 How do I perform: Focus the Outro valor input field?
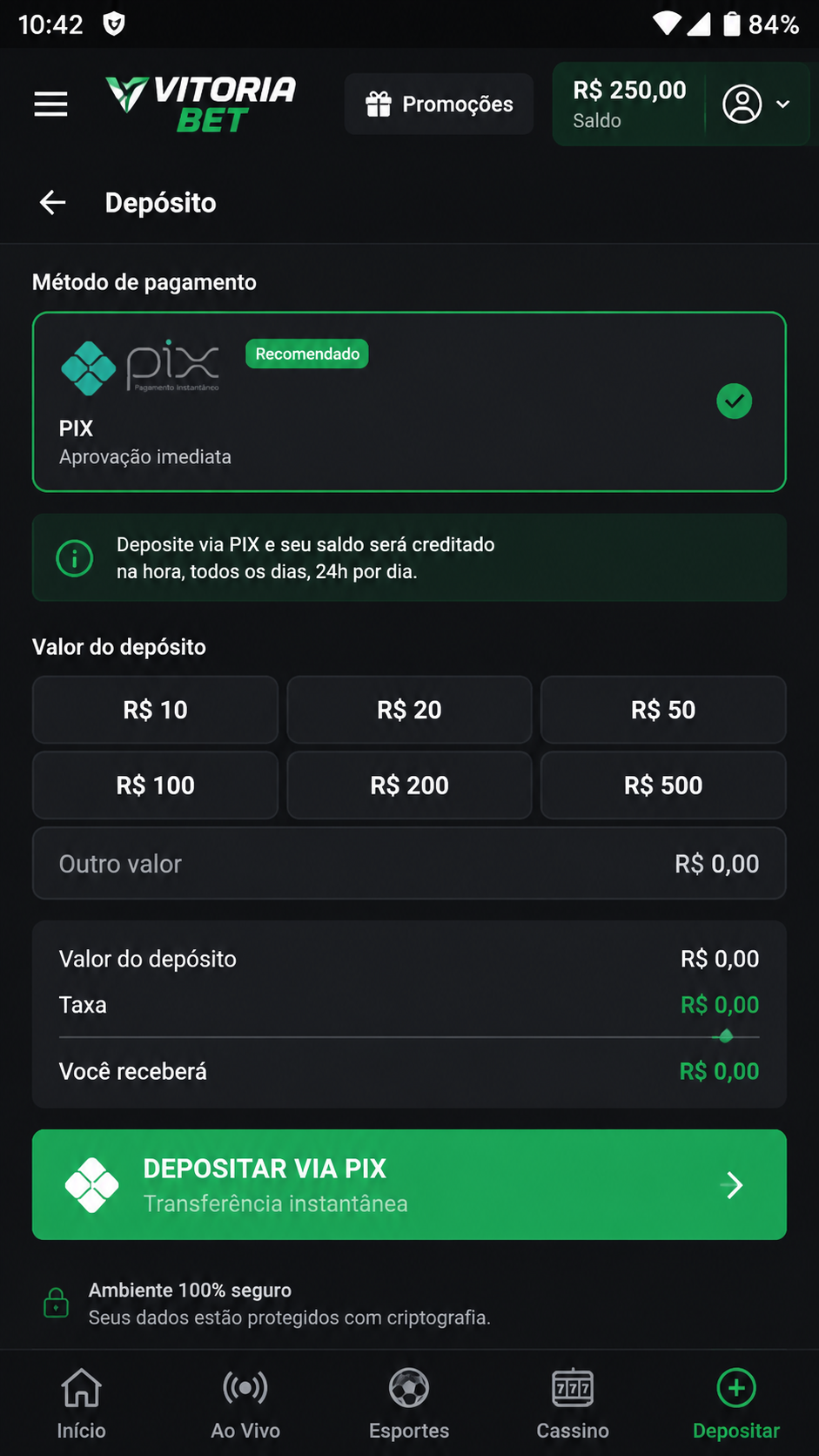click(x=409, y=863)
